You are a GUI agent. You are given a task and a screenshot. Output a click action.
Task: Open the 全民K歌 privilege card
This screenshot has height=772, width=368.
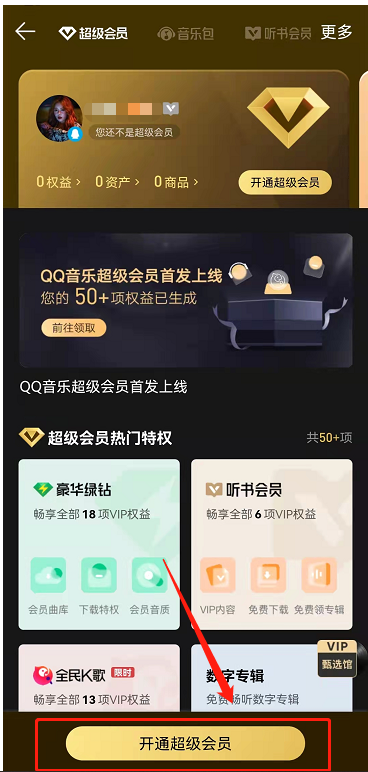pos(99,678)
